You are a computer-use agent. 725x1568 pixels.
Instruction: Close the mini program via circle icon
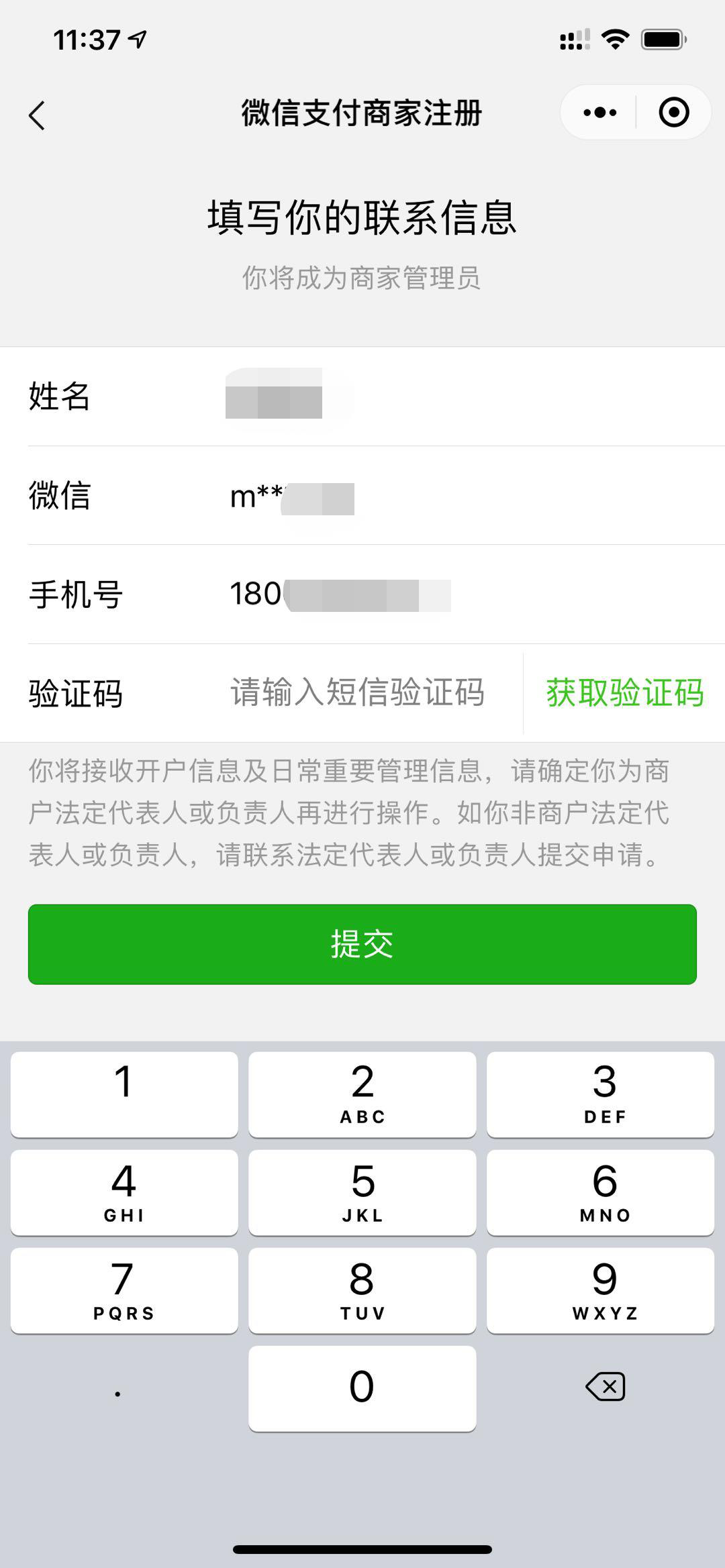673,113
